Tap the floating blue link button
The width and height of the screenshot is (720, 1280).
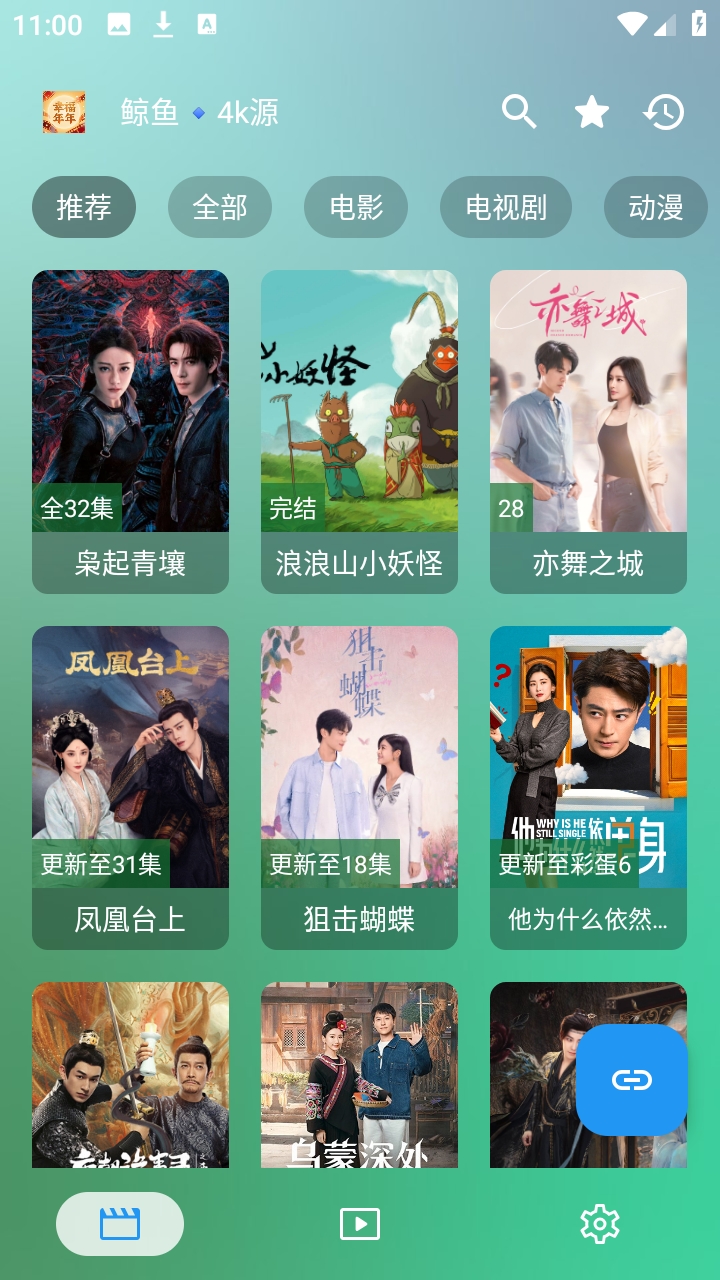pyautogui.click(x=631, y=1081)
